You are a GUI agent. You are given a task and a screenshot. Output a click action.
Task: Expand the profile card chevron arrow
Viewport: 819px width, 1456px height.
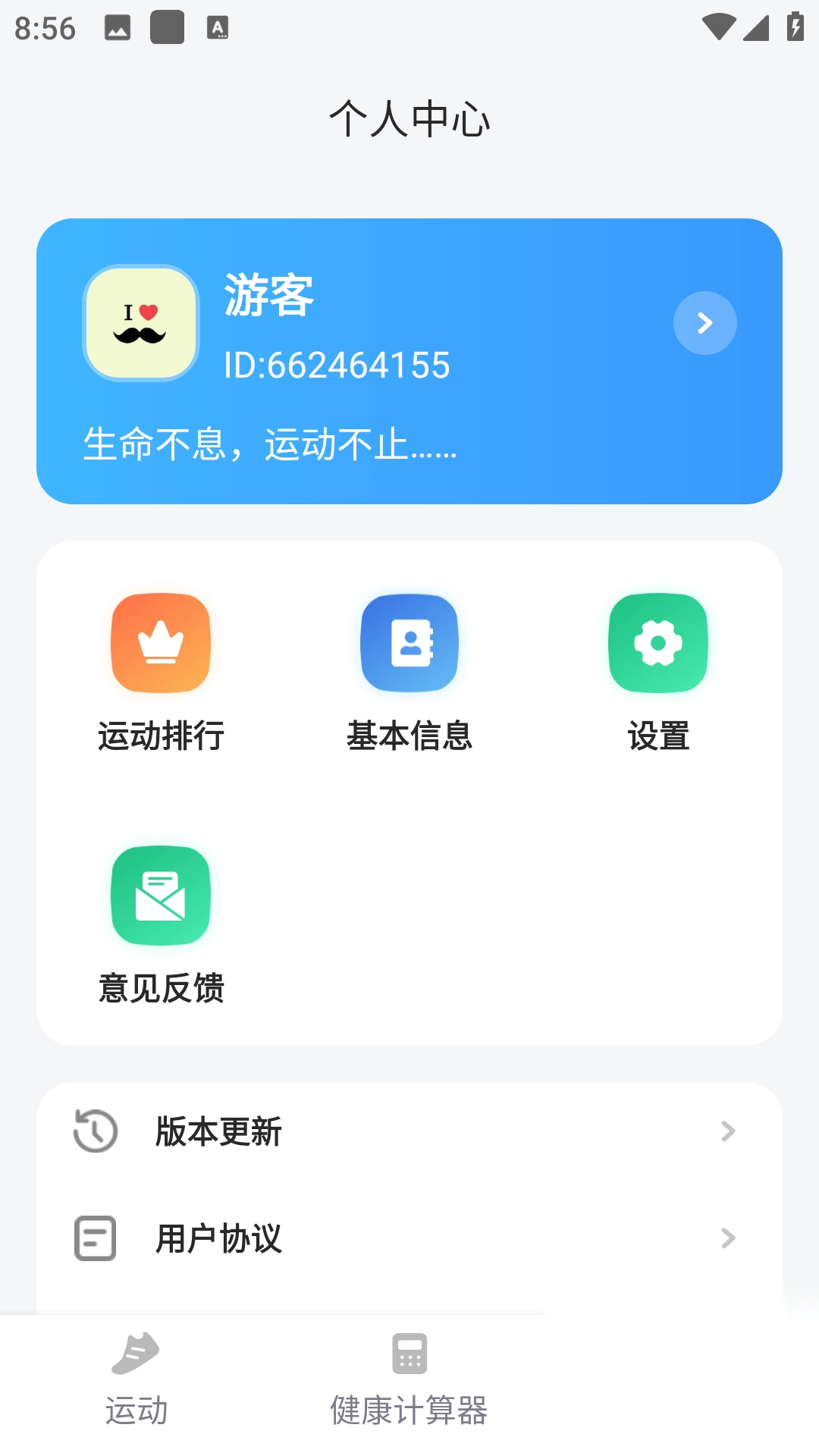(x=704, y=322)
